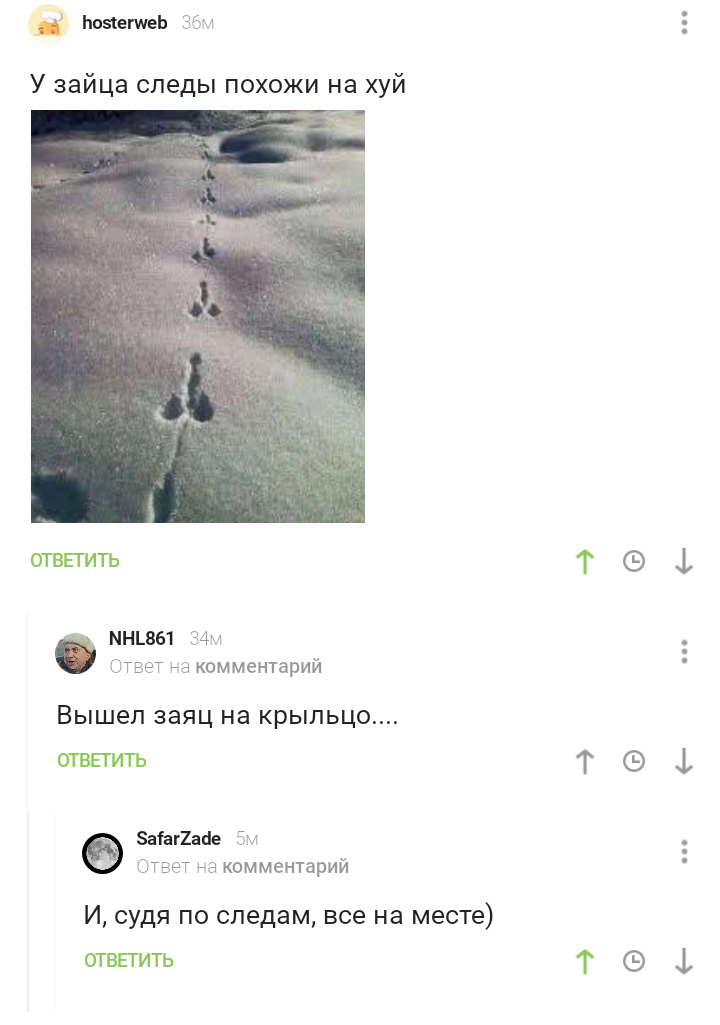720x1025 pixels.
Task: Tap ОТВЕТИТЬ under NHL861's comment
Action: coord(102,761)
